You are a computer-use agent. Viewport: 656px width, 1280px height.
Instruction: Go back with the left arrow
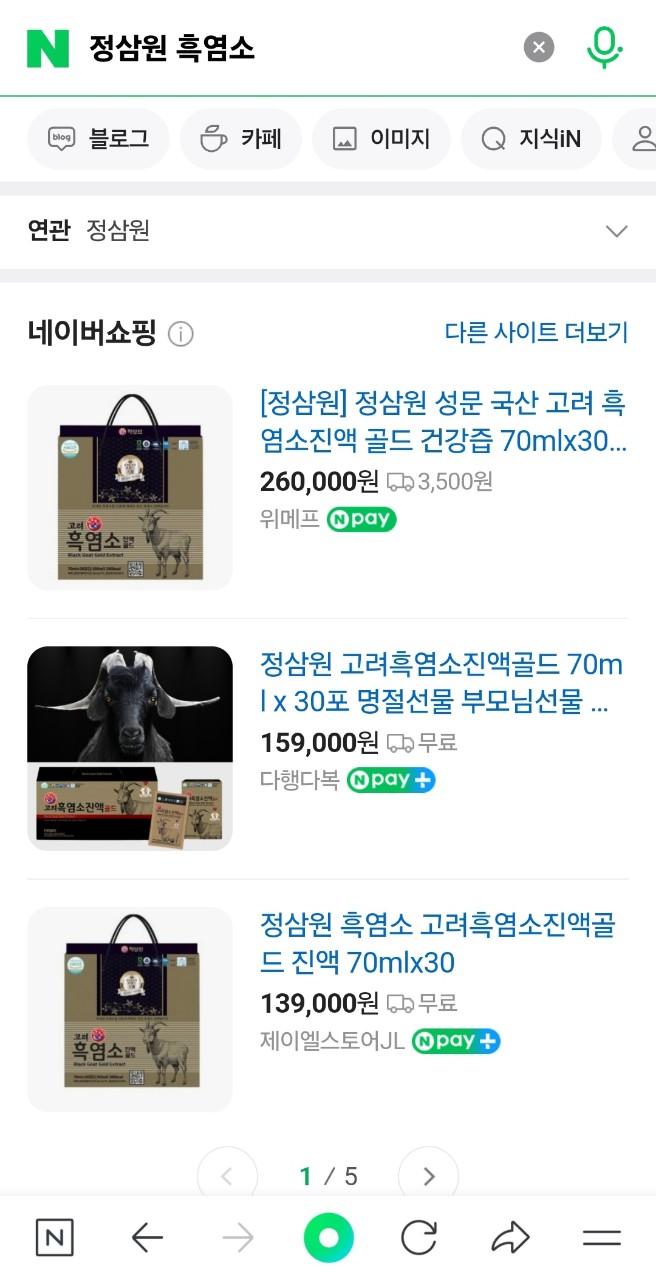point(147,1239)
